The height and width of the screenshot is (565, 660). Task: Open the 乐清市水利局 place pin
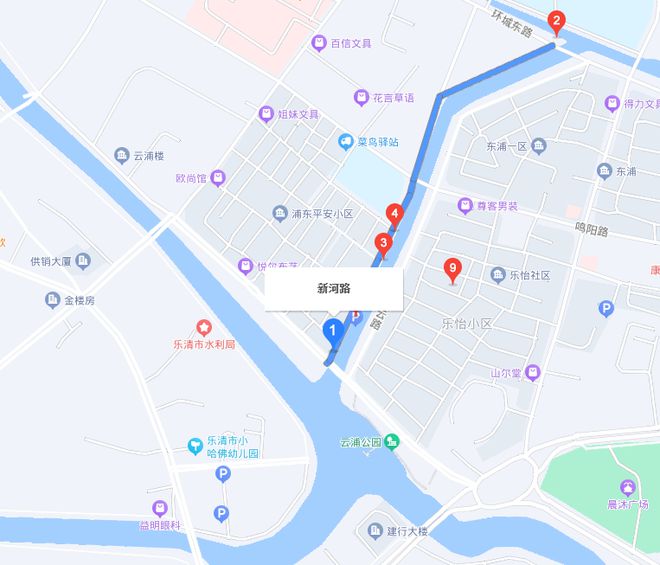pyautogui.click(x=204, y=327)
